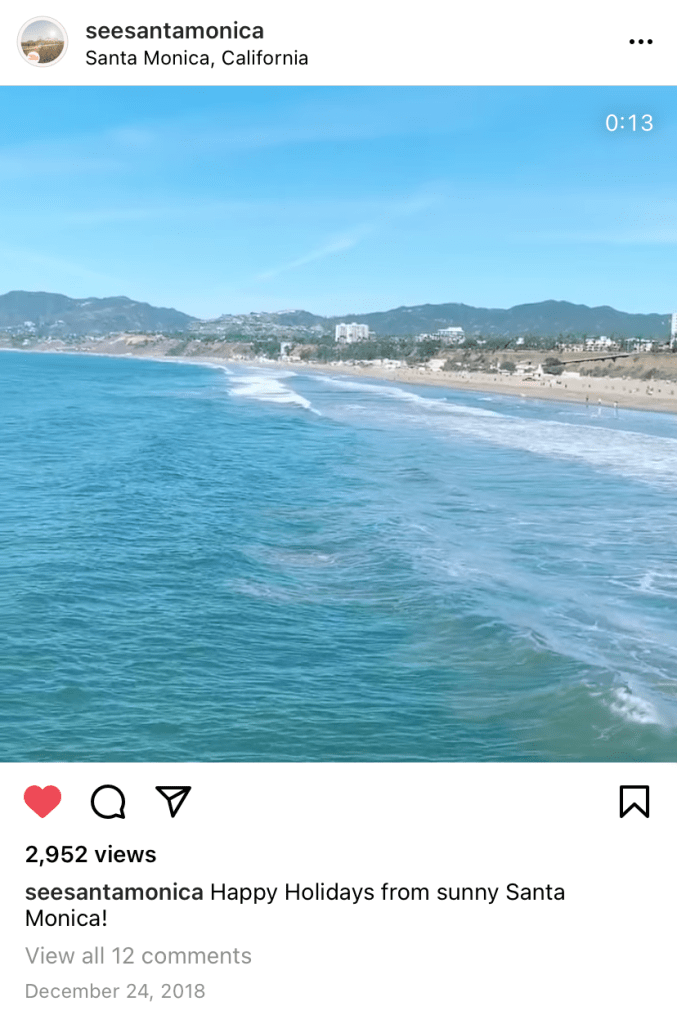677x1024 pixels.
Task: Open the Santa Monica, California location
Action: click(x=196, y=58)
